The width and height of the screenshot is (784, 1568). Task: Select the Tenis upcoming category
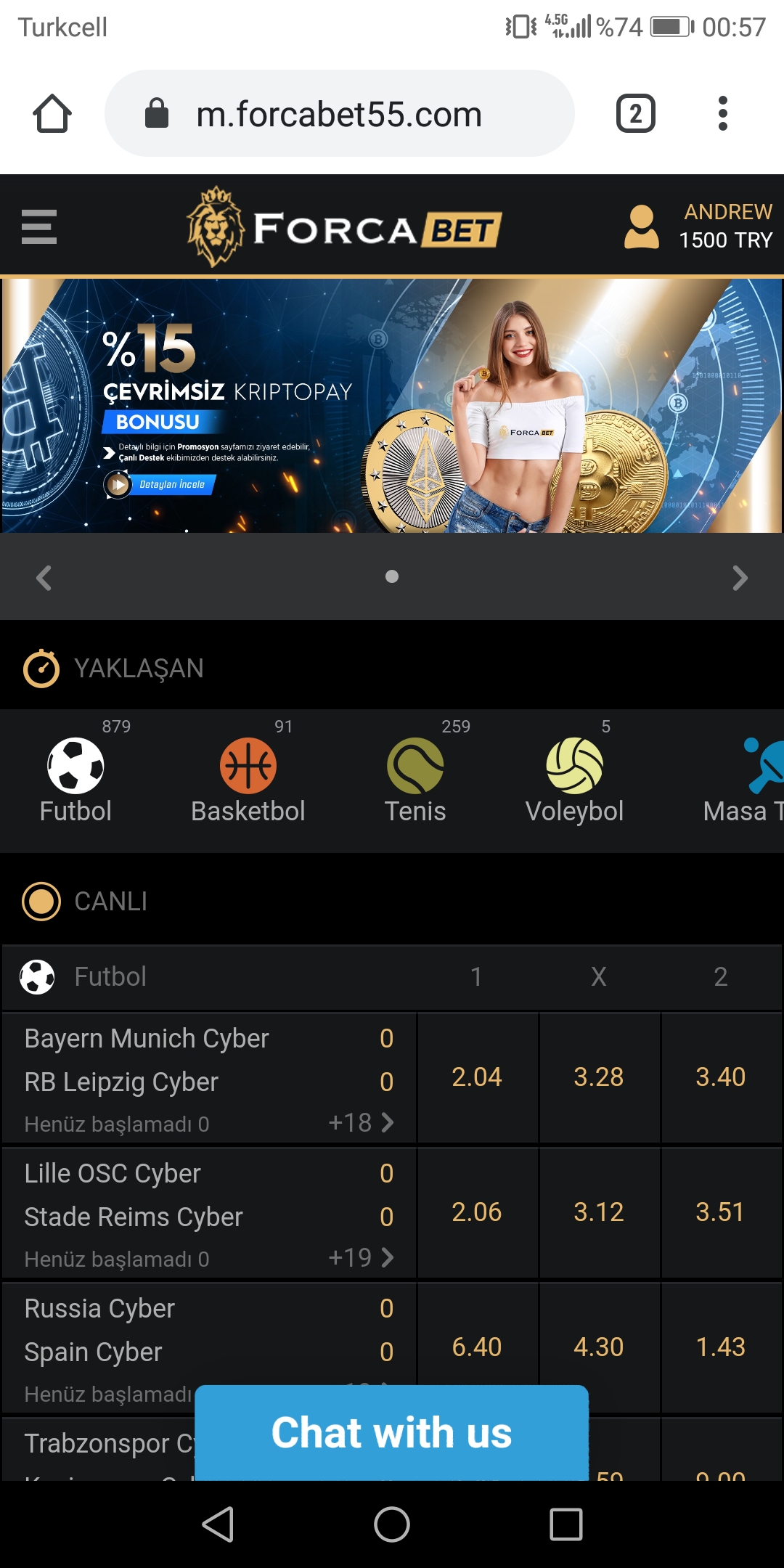tap(415, 778)
